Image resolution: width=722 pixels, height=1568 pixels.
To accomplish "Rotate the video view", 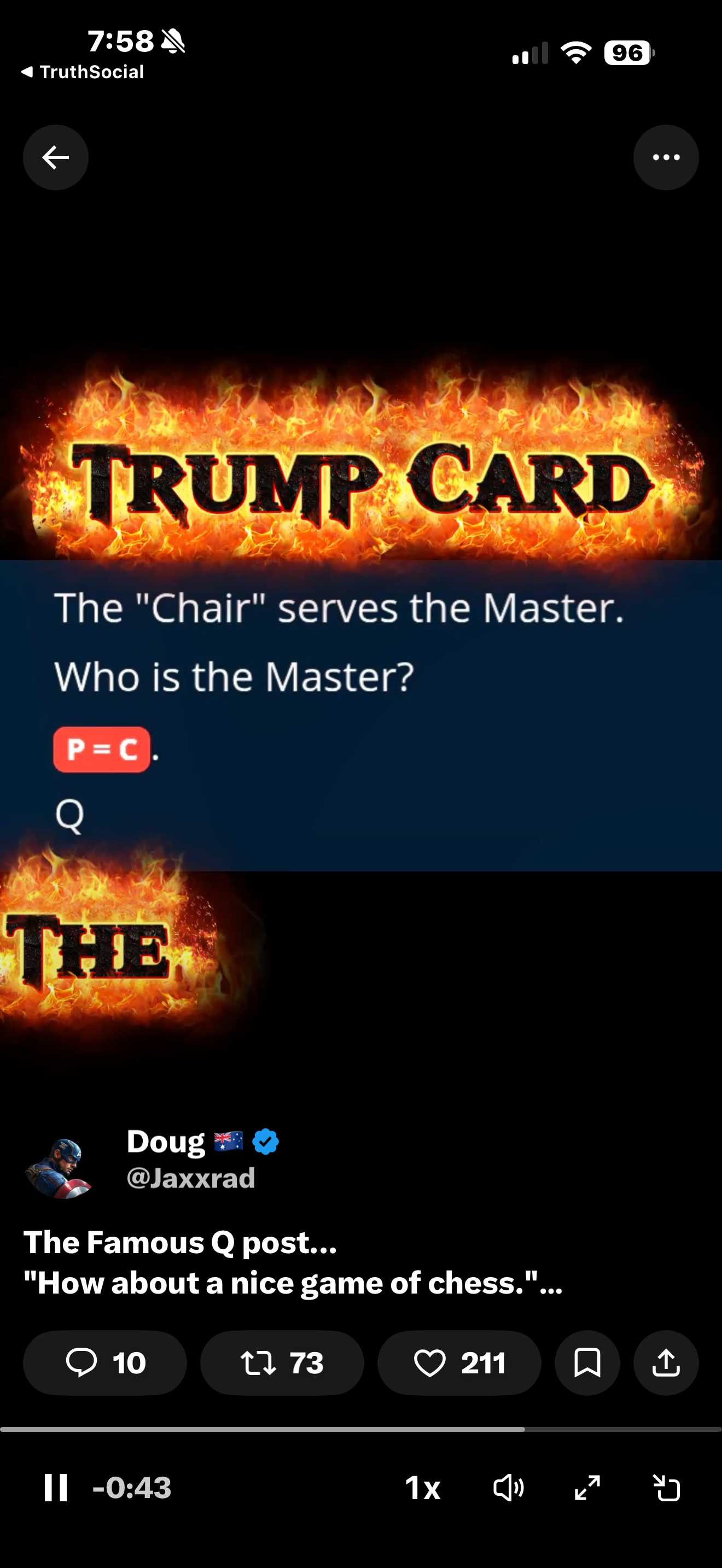I will pyautogui.click(x=667, y=1488).
